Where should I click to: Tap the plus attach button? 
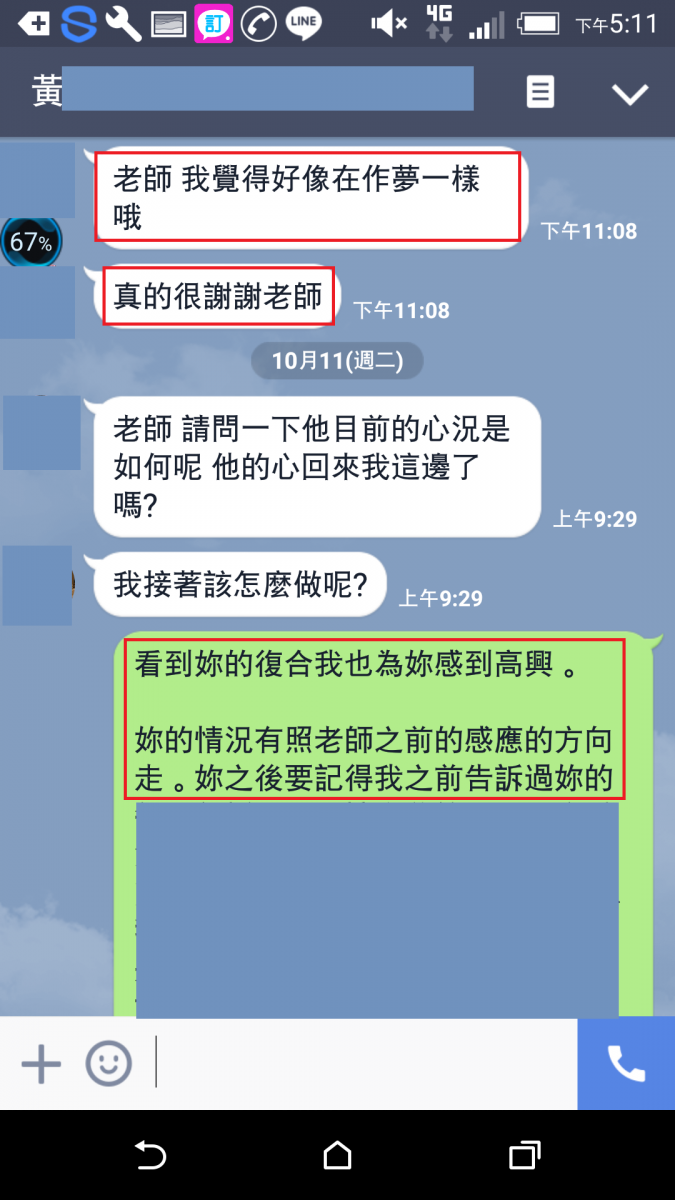[x=41, y=1064]
